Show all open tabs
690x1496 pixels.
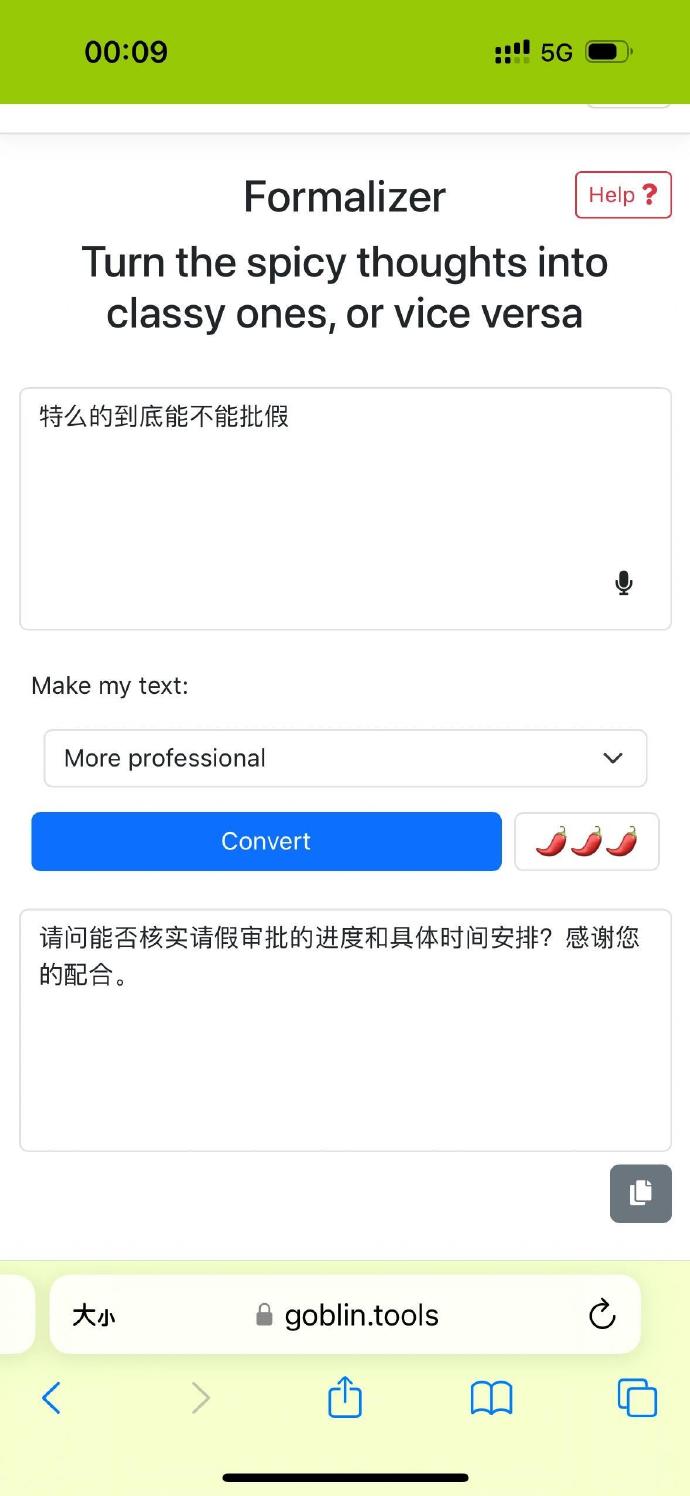coord(637,1397)
